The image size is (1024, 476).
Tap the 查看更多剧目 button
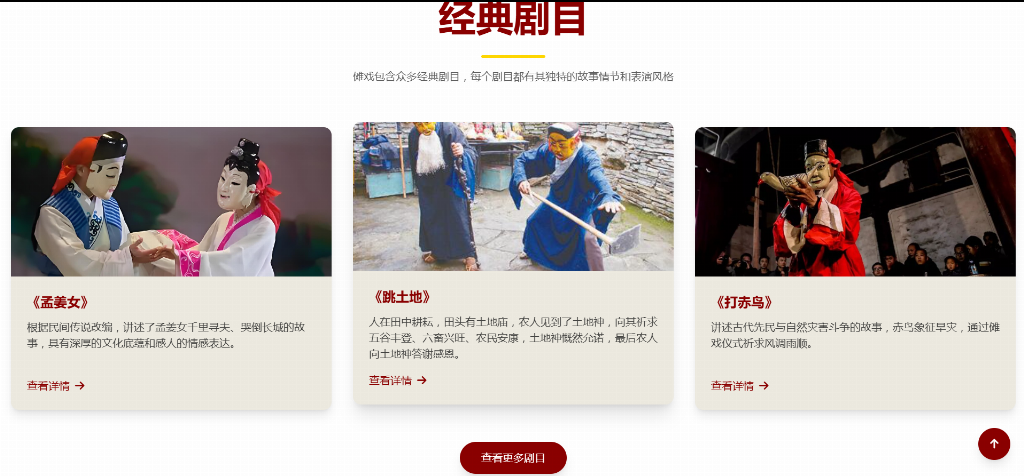pos(513,458)
